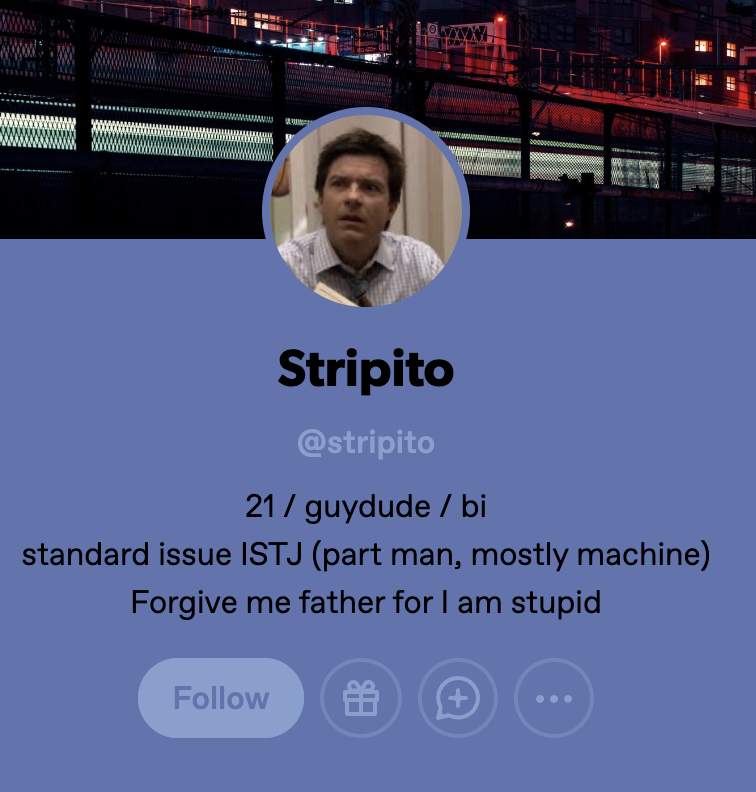
Task: Send a message to Stripito
Action: pos(457,698)
